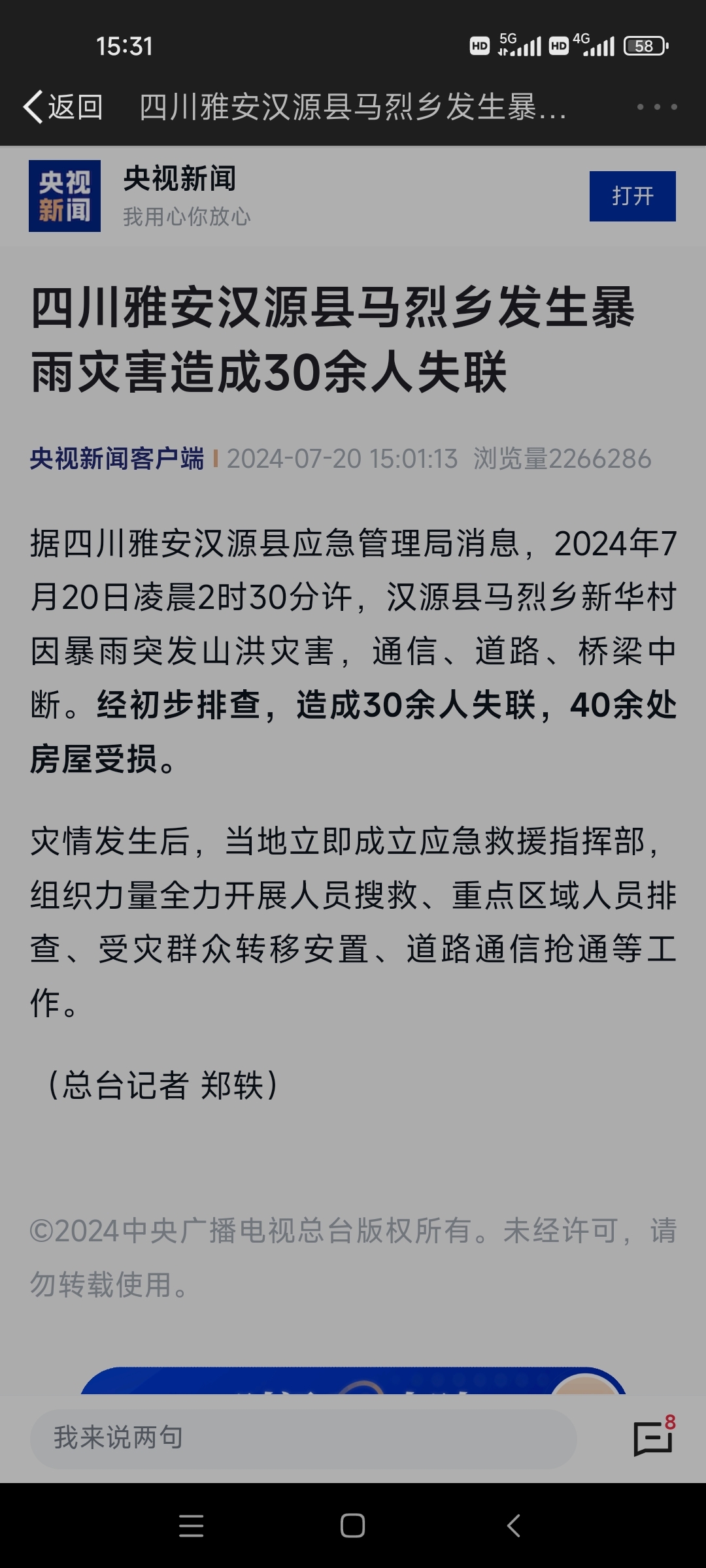Screen dimensions: 706x1568
Task: Focus the 我来说两句 comment field
Action: (x=303, y=1437)
